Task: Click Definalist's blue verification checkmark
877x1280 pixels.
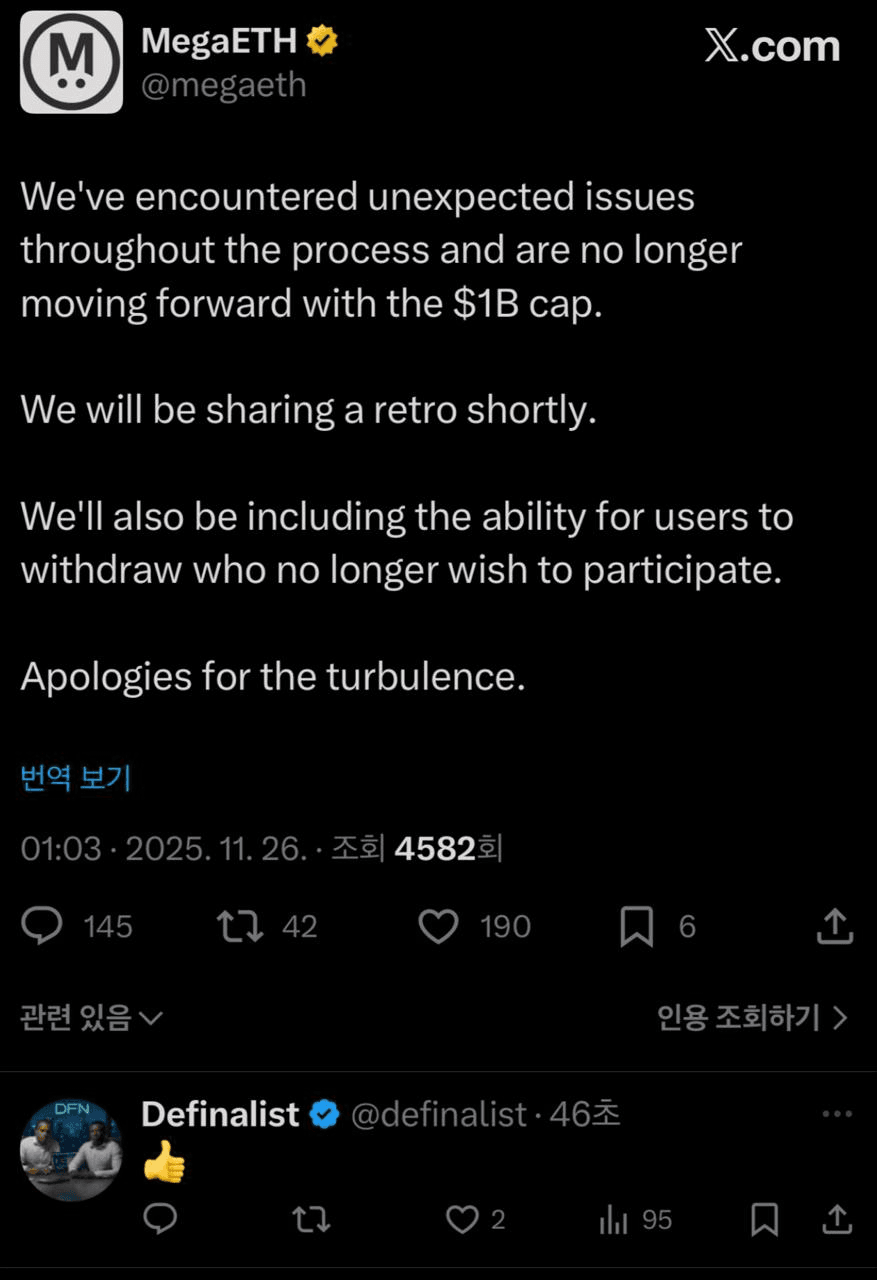Action: (x=322, y=1113)
